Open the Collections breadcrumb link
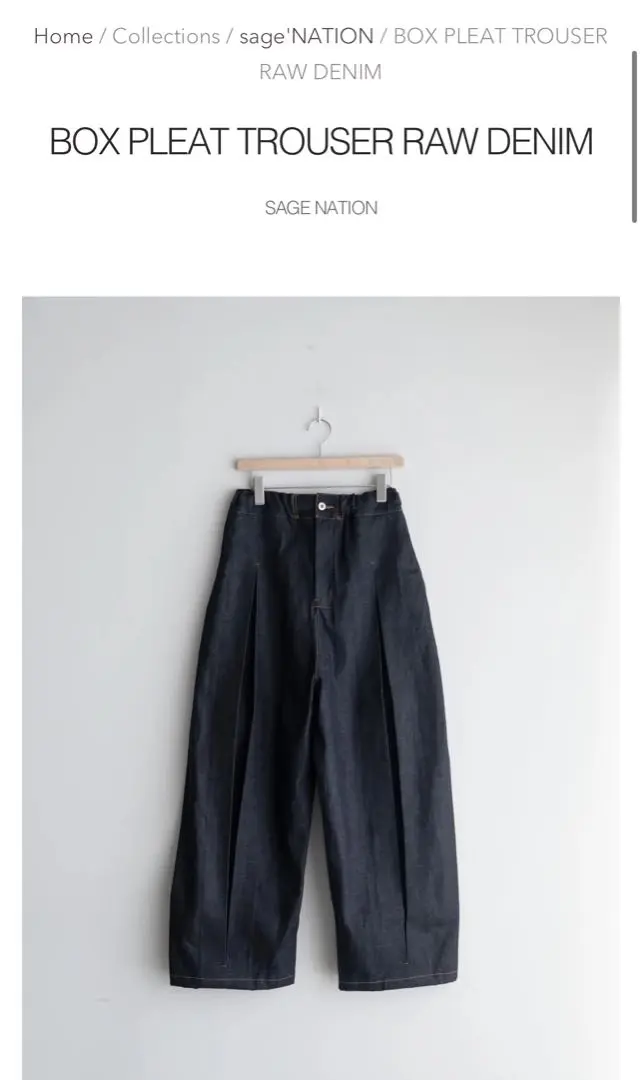This screenshot has width=643, height=1080. coord(166,36)
